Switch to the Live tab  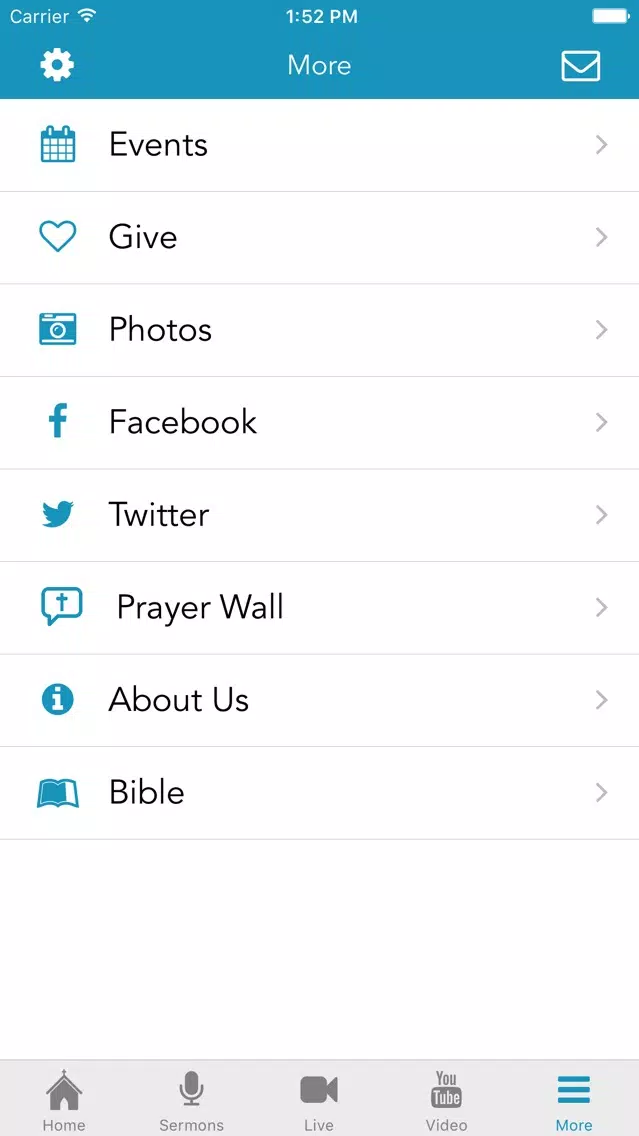point(319,1100)
